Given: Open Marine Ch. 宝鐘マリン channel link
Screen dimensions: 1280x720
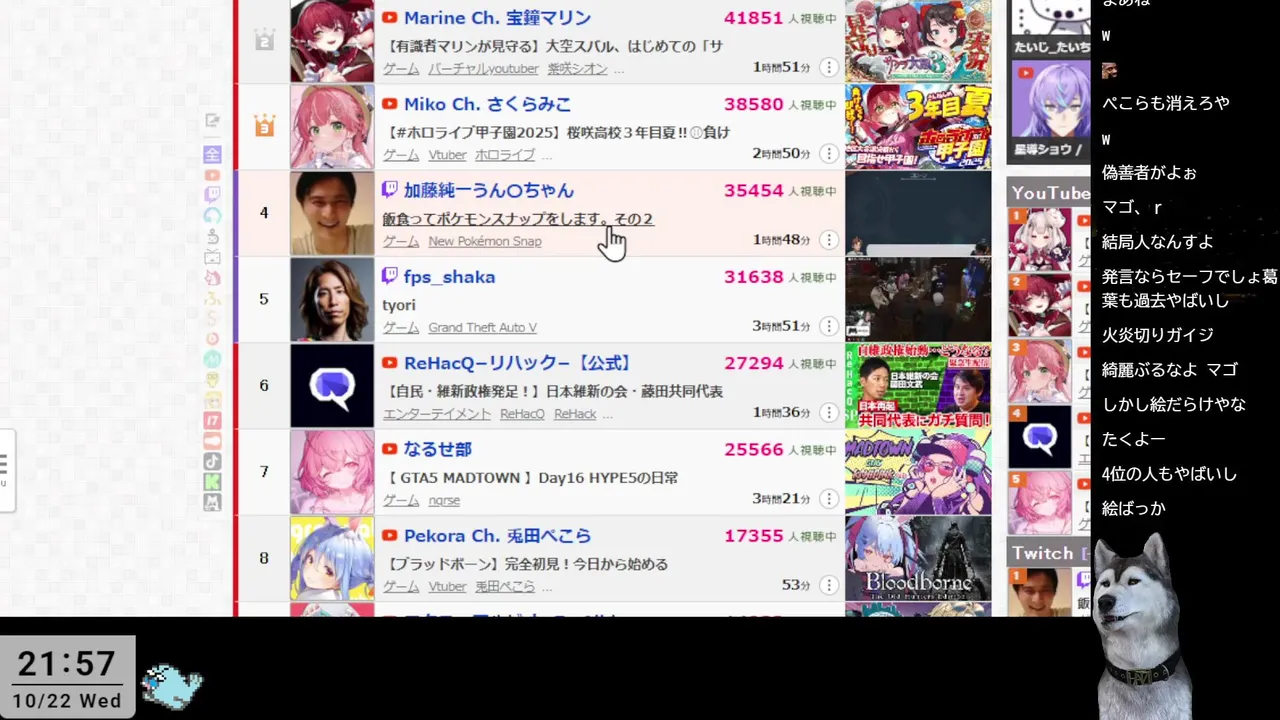Looking at the screenshot, I should point(497,18).
